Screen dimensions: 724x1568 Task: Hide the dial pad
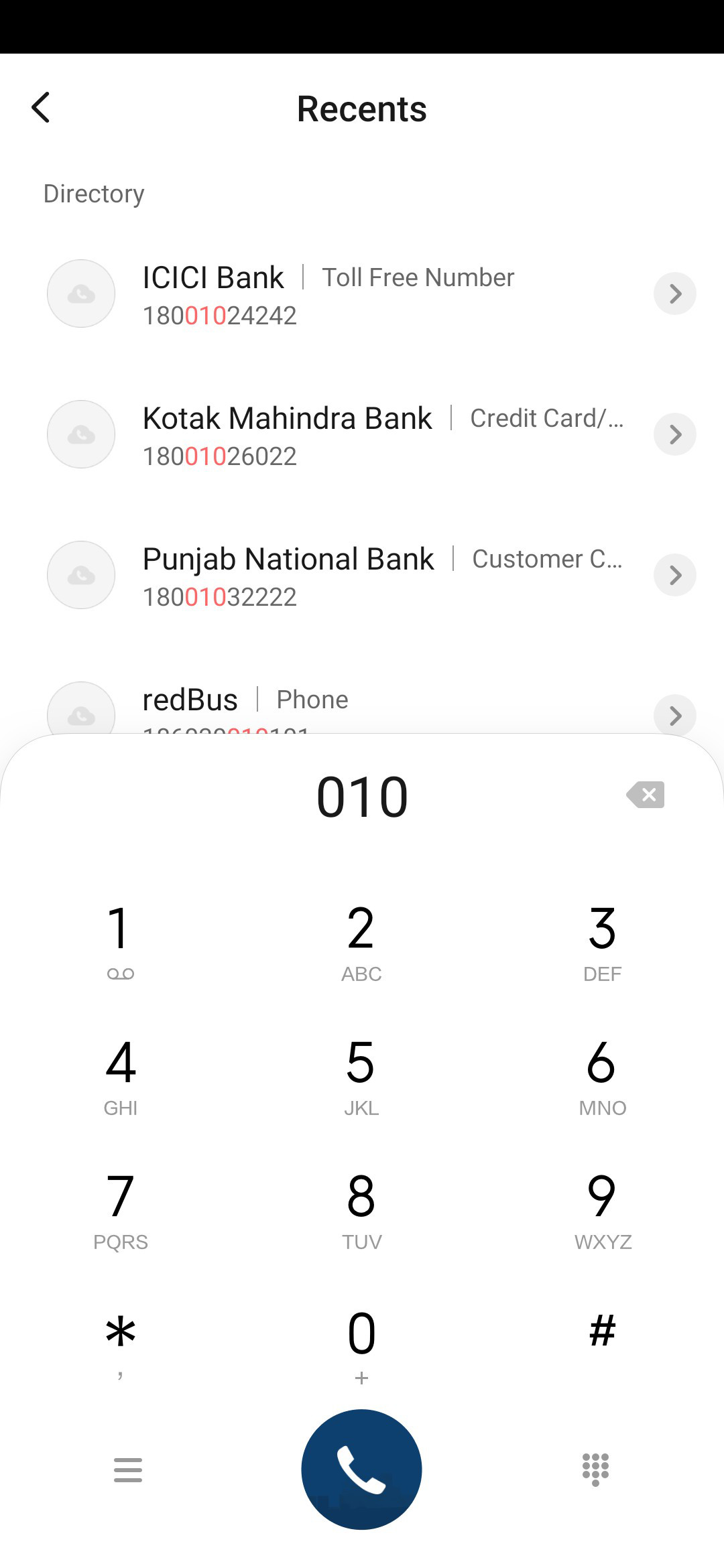tap(595, 1469)
